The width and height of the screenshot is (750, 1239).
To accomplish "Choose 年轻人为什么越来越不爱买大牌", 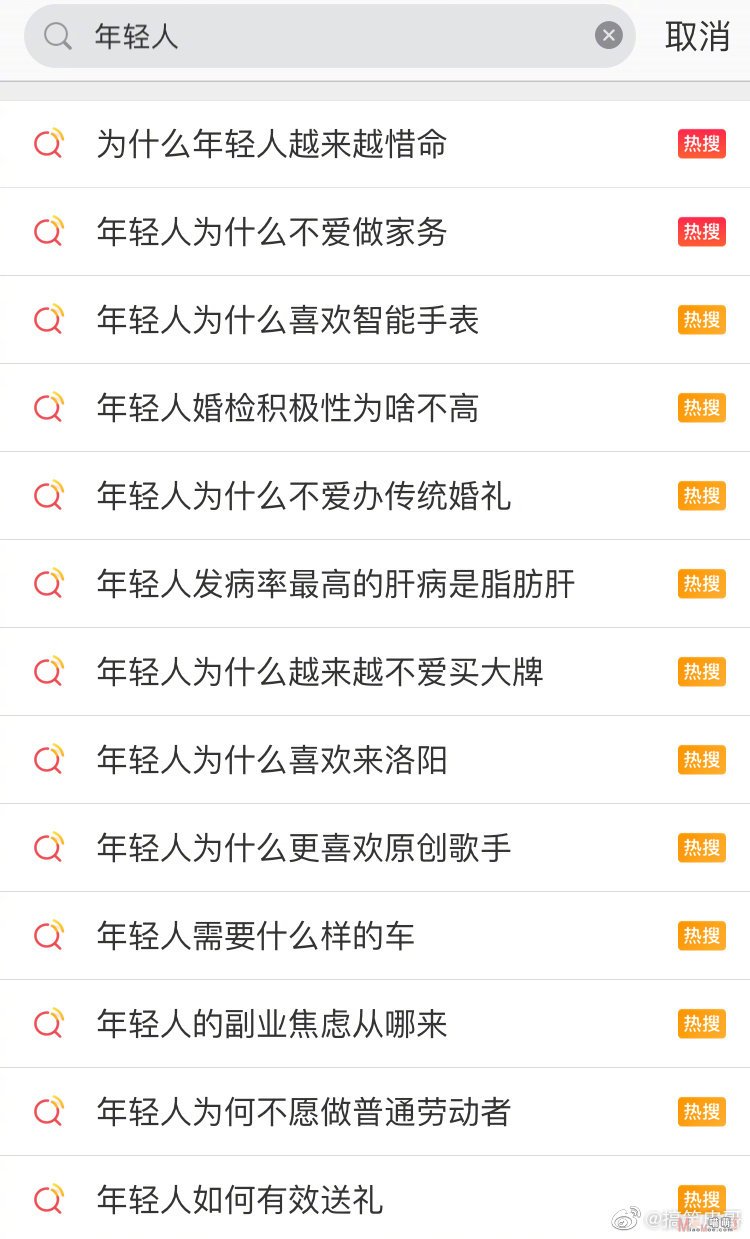I will [x=375, y=672].
